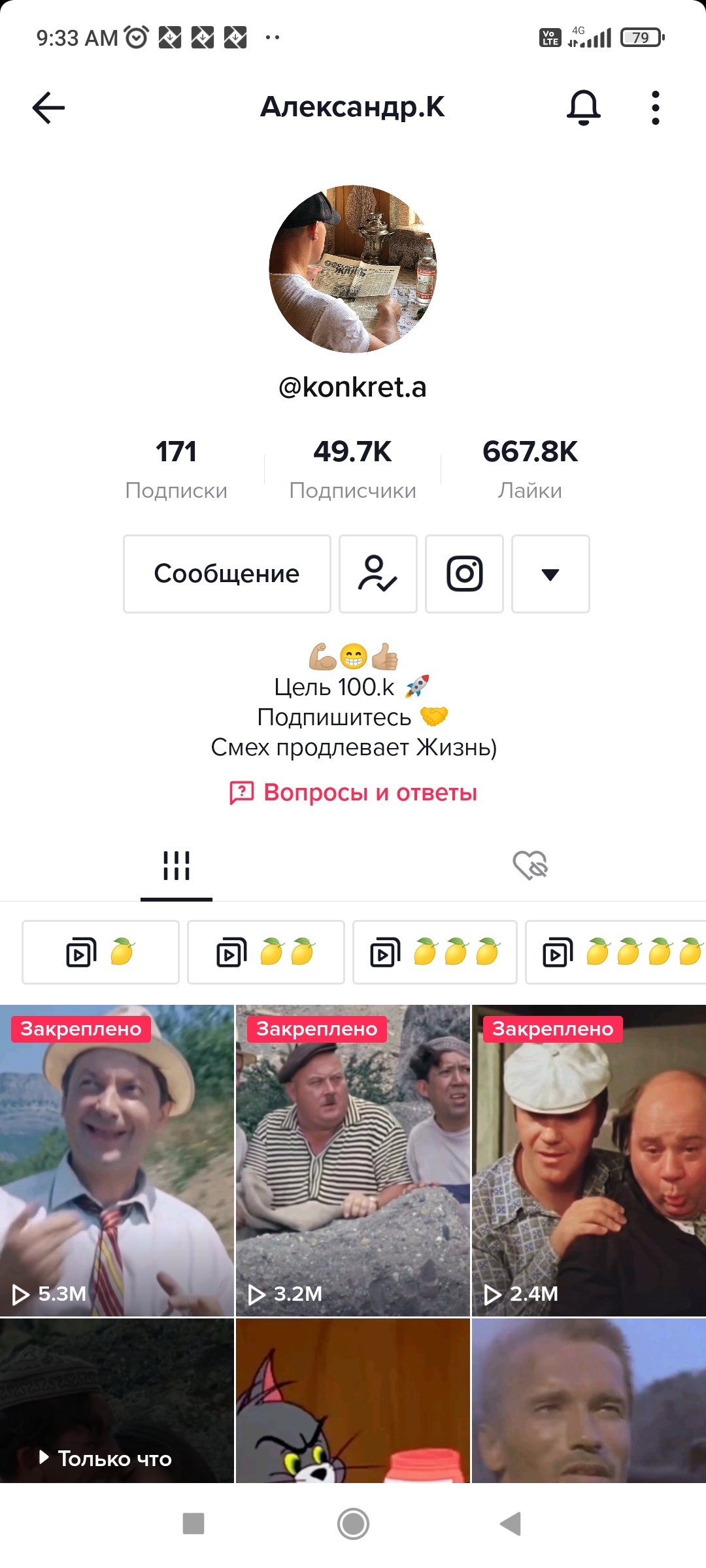The height and width of the screenshot is (1568, 706).
Task: Open the three-dot options menu
Action: point(654,106)
